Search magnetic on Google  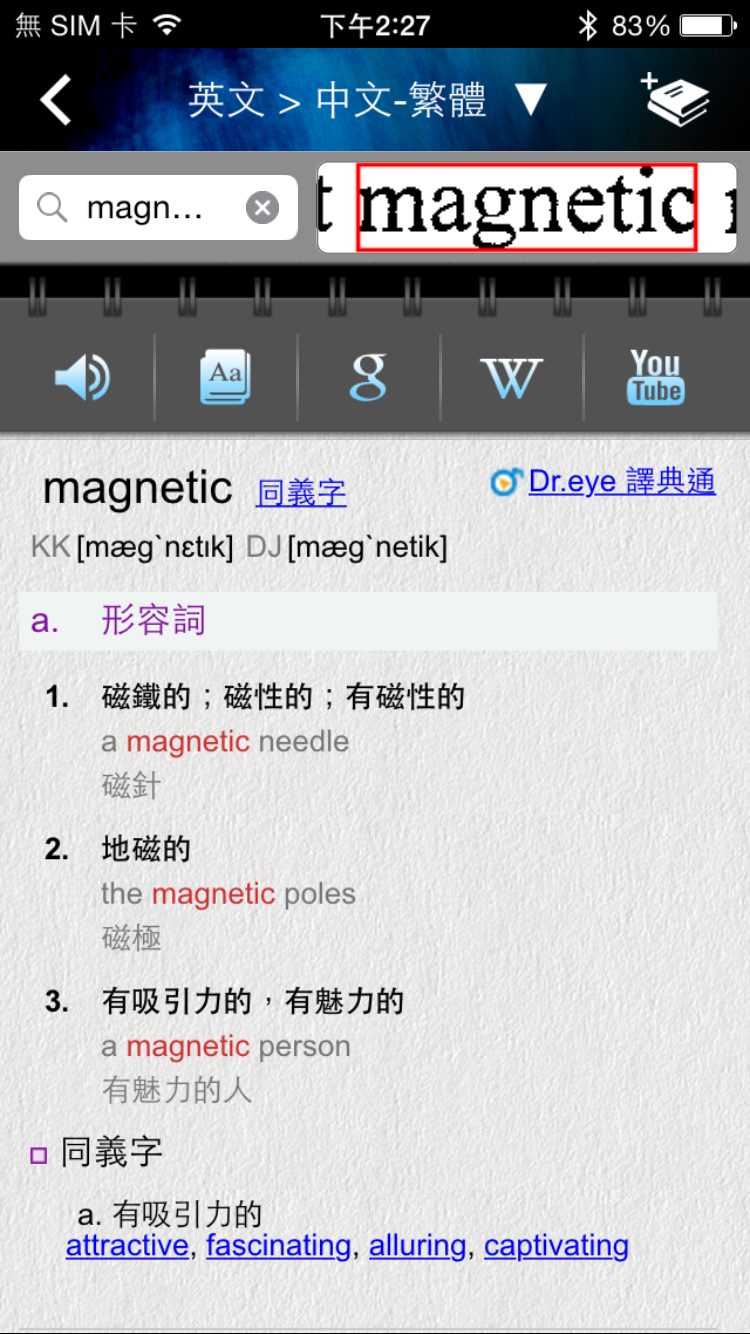point(368,379)
